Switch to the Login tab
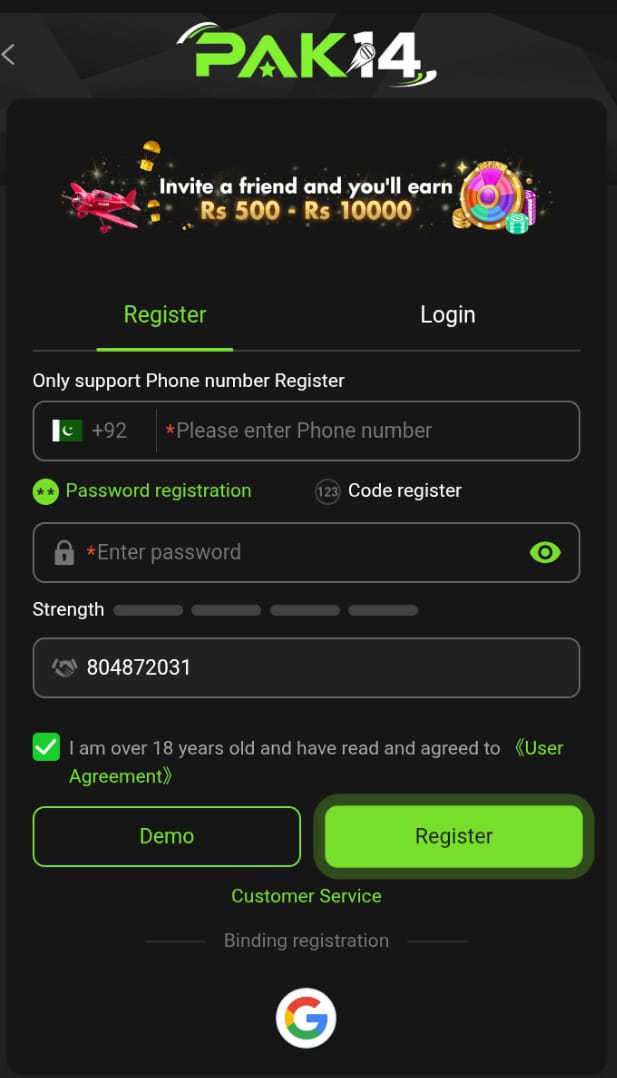617x1078 pixels. pyautogui.click(x=447, y=314)
